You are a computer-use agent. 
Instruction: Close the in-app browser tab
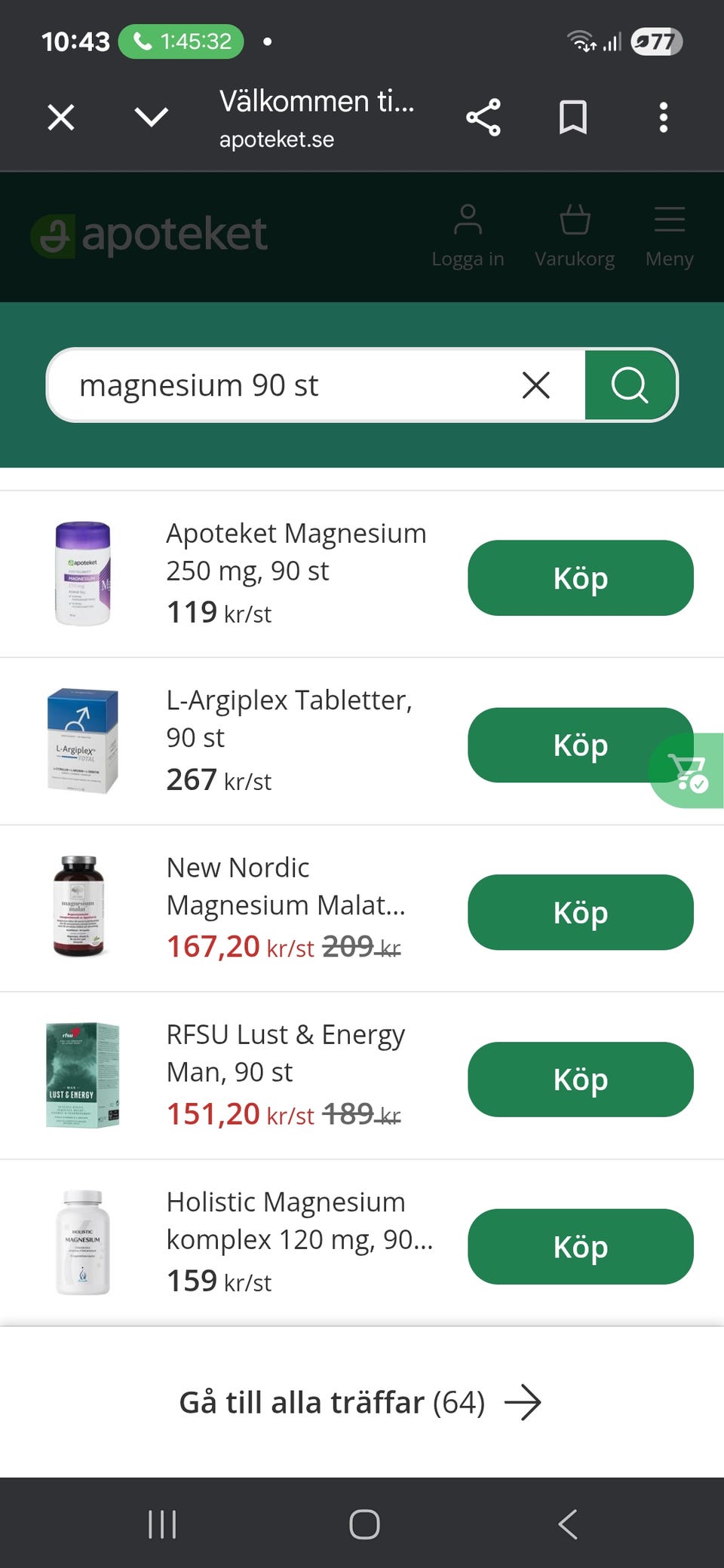point(61,118)
